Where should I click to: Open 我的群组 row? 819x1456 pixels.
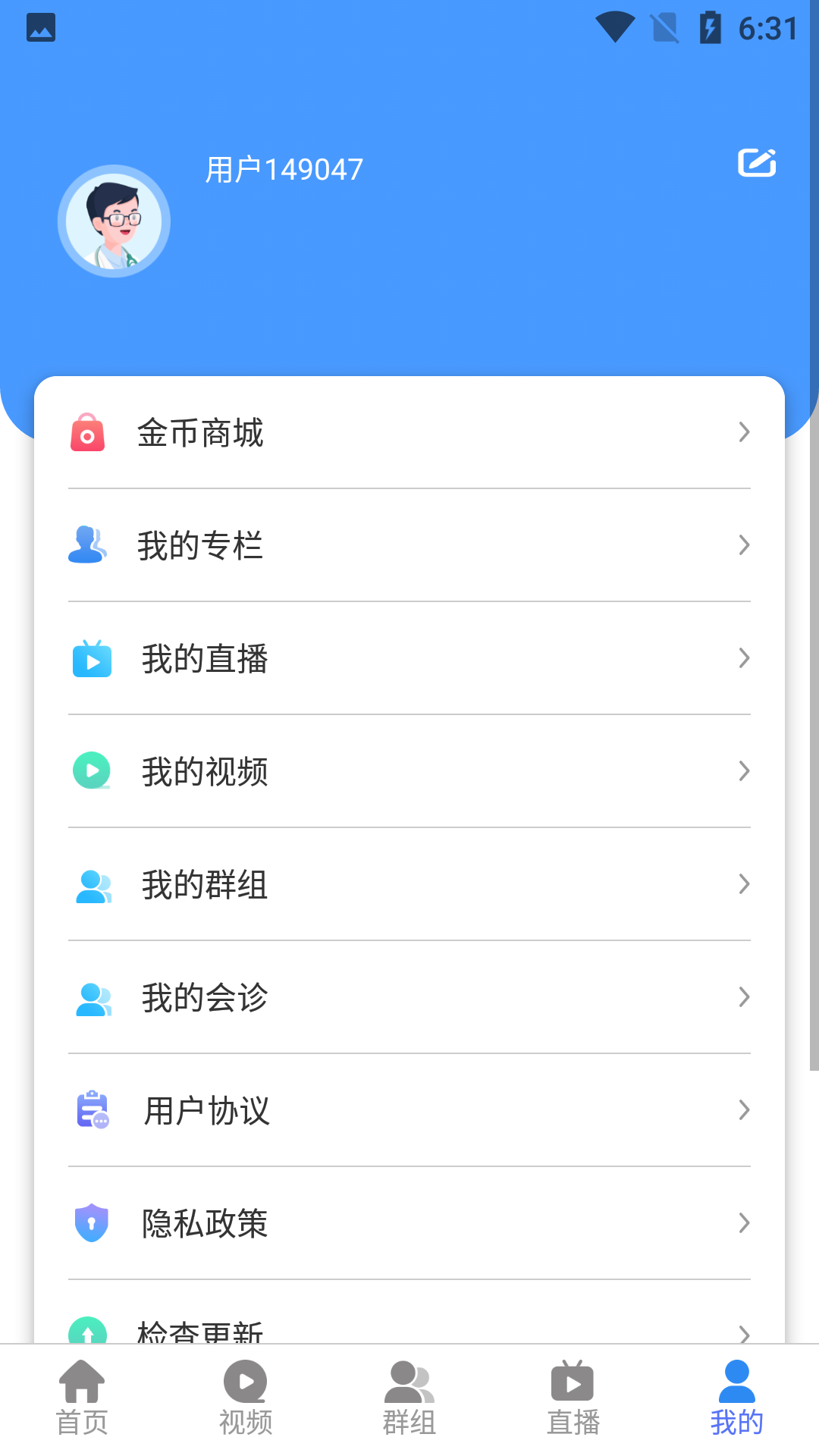click(409, 884)
